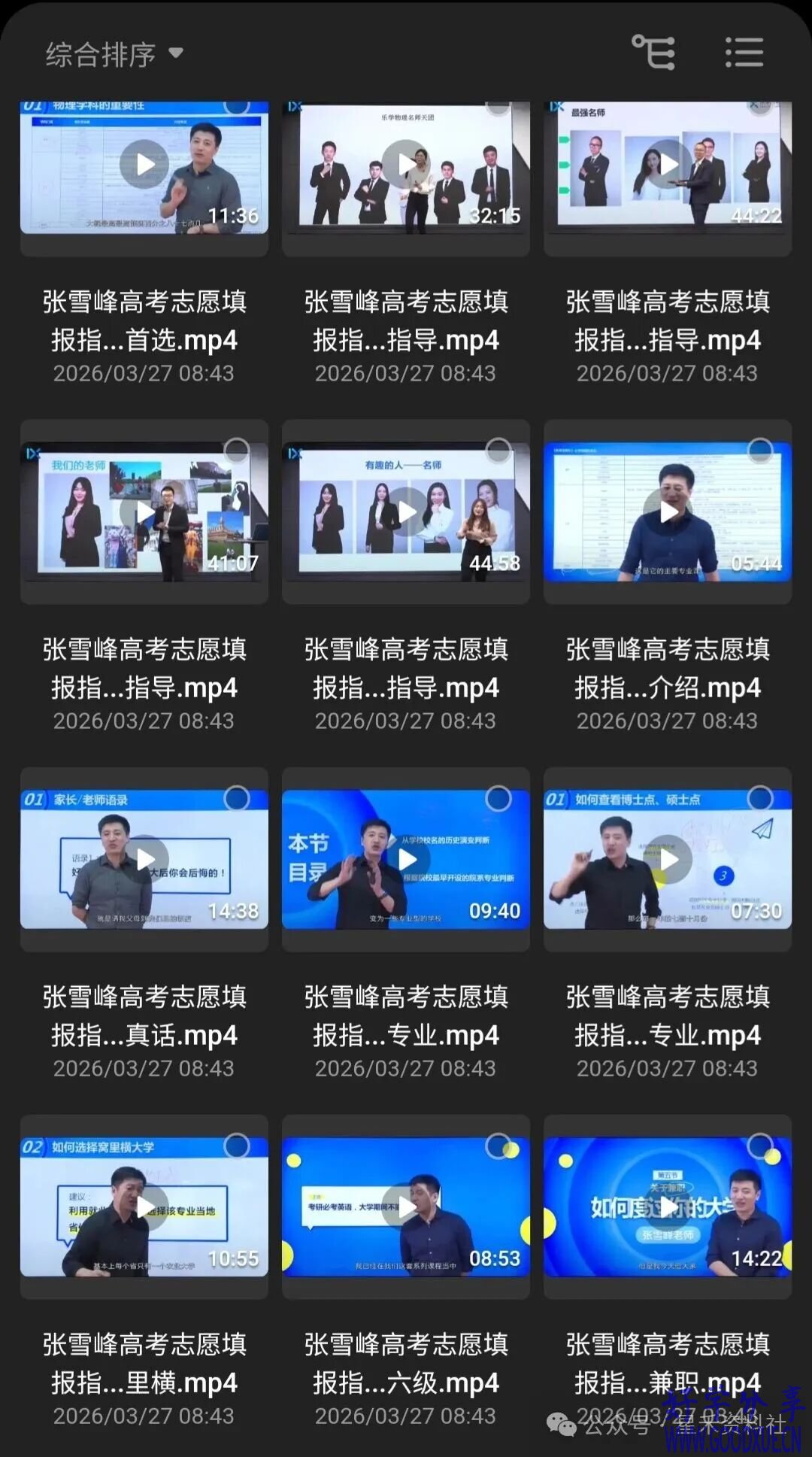Play the video ending in 首选.mp4

tap(144, 164)
